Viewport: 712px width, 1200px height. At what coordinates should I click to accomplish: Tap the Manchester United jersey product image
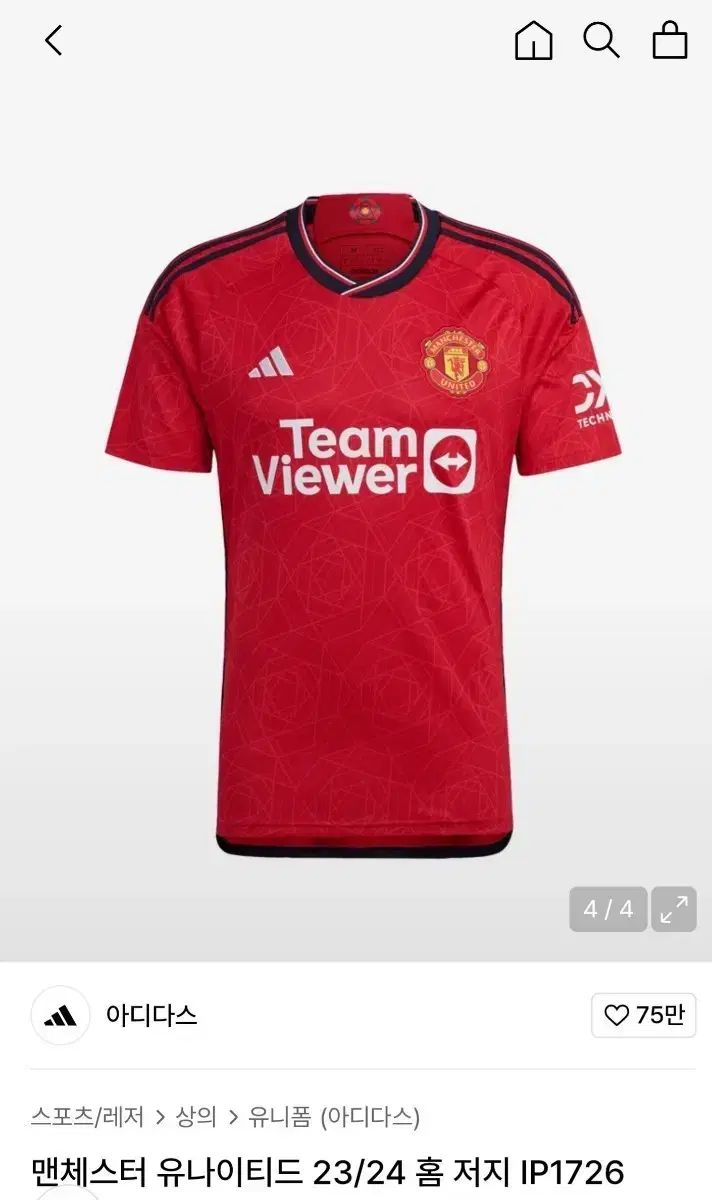pos(360,520)
